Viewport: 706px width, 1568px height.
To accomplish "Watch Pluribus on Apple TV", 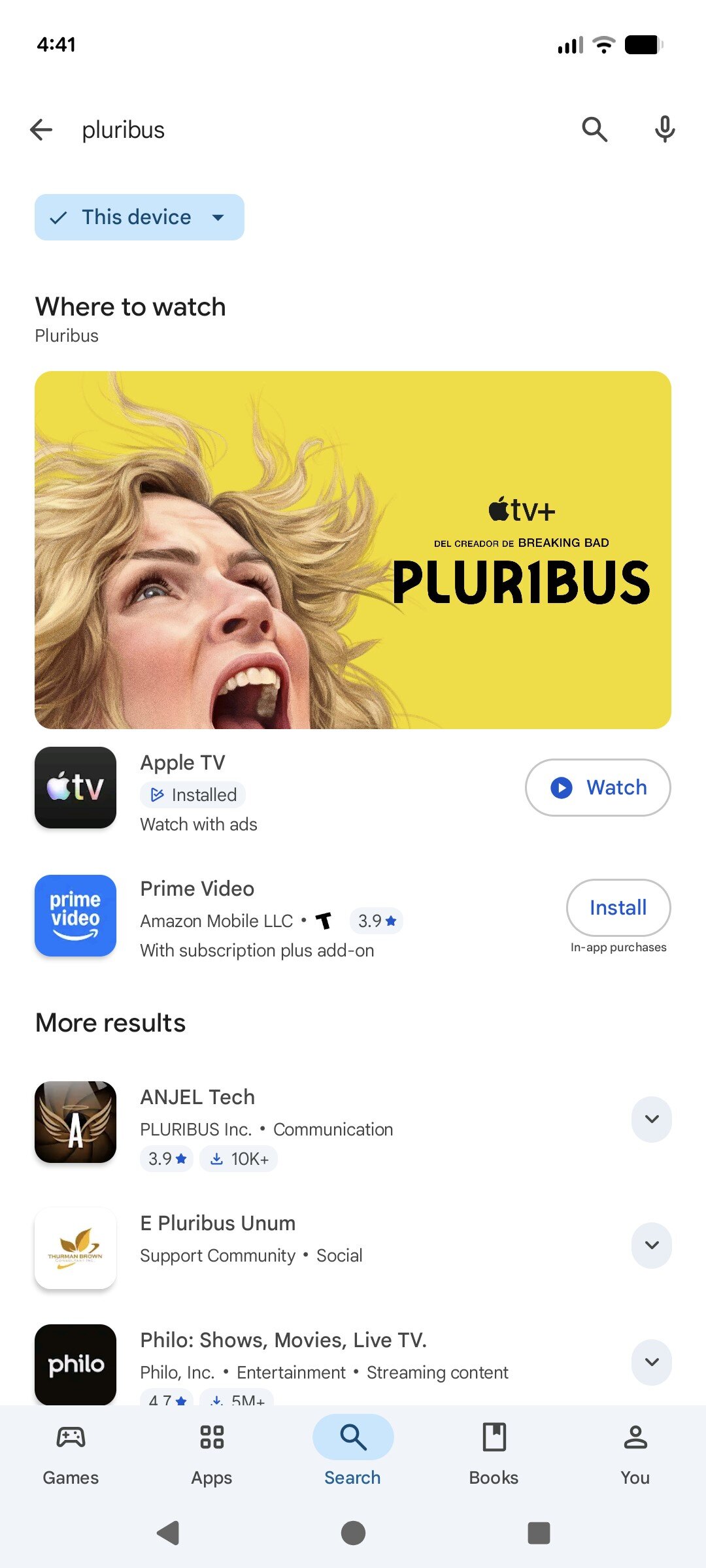I will tap(597, 787).
